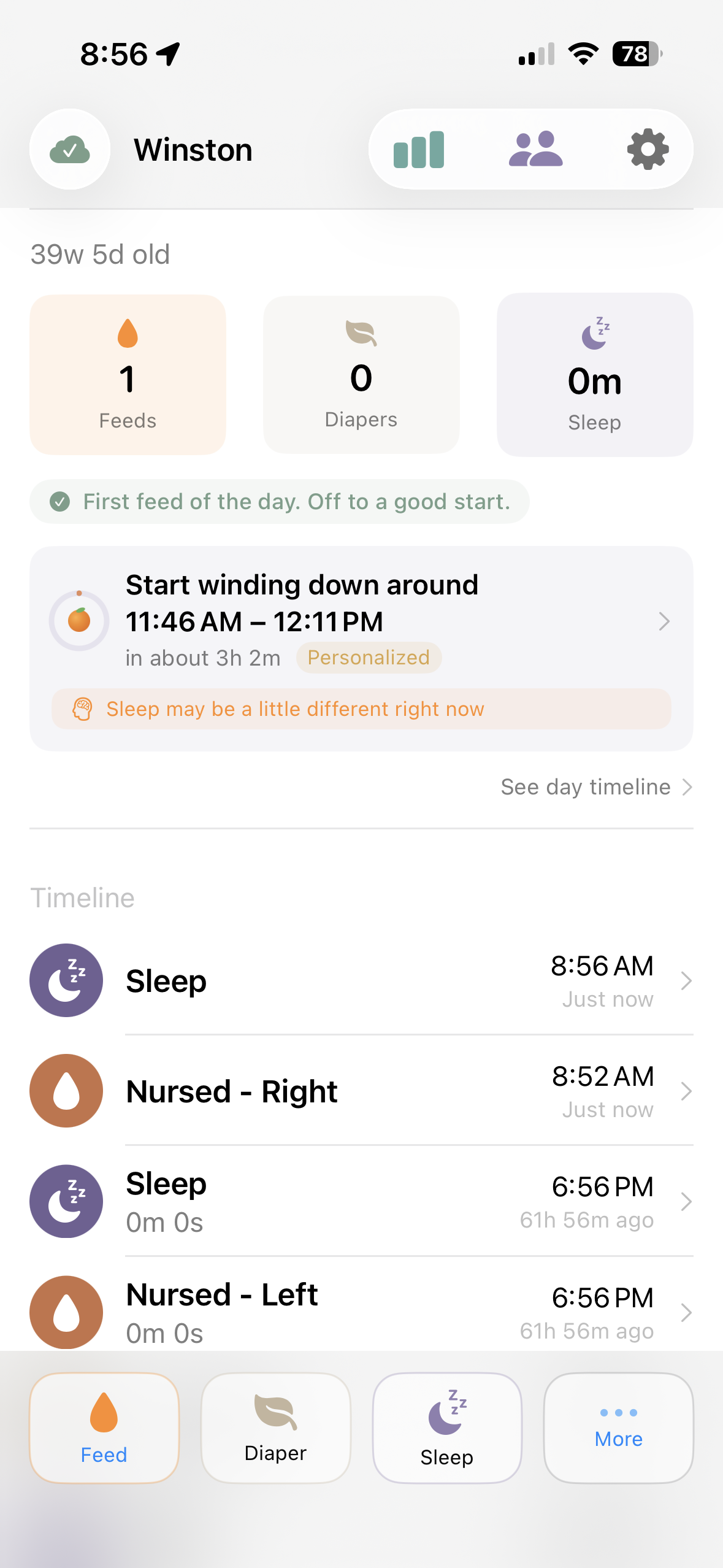
Task: Open See day timeline
Action: pos(585,786)
